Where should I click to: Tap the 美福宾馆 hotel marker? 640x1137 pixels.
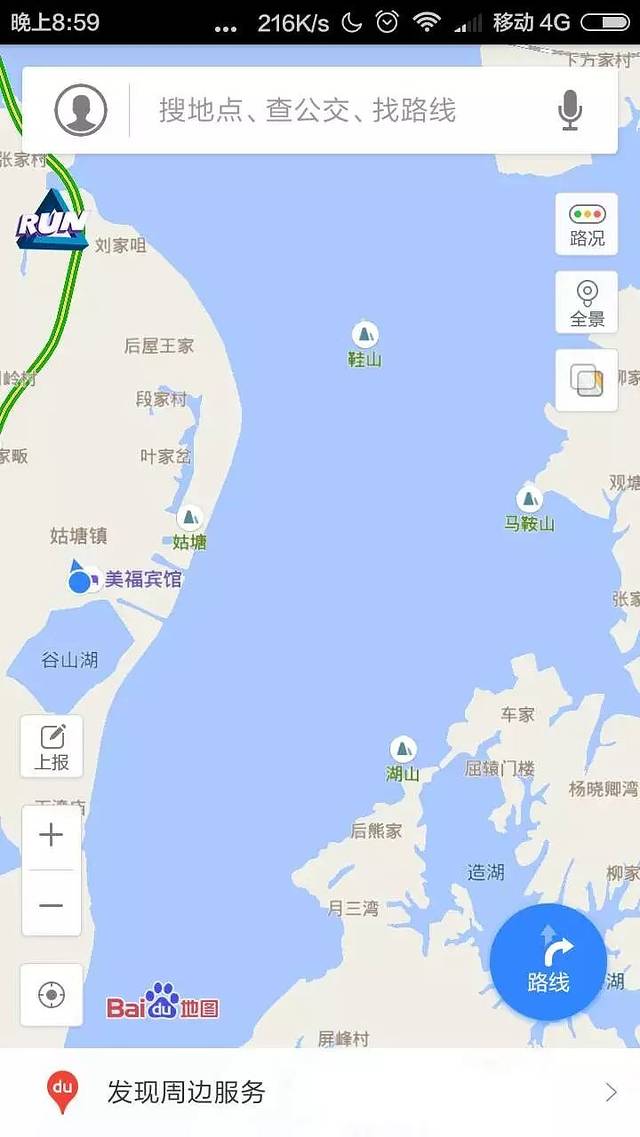143,579
